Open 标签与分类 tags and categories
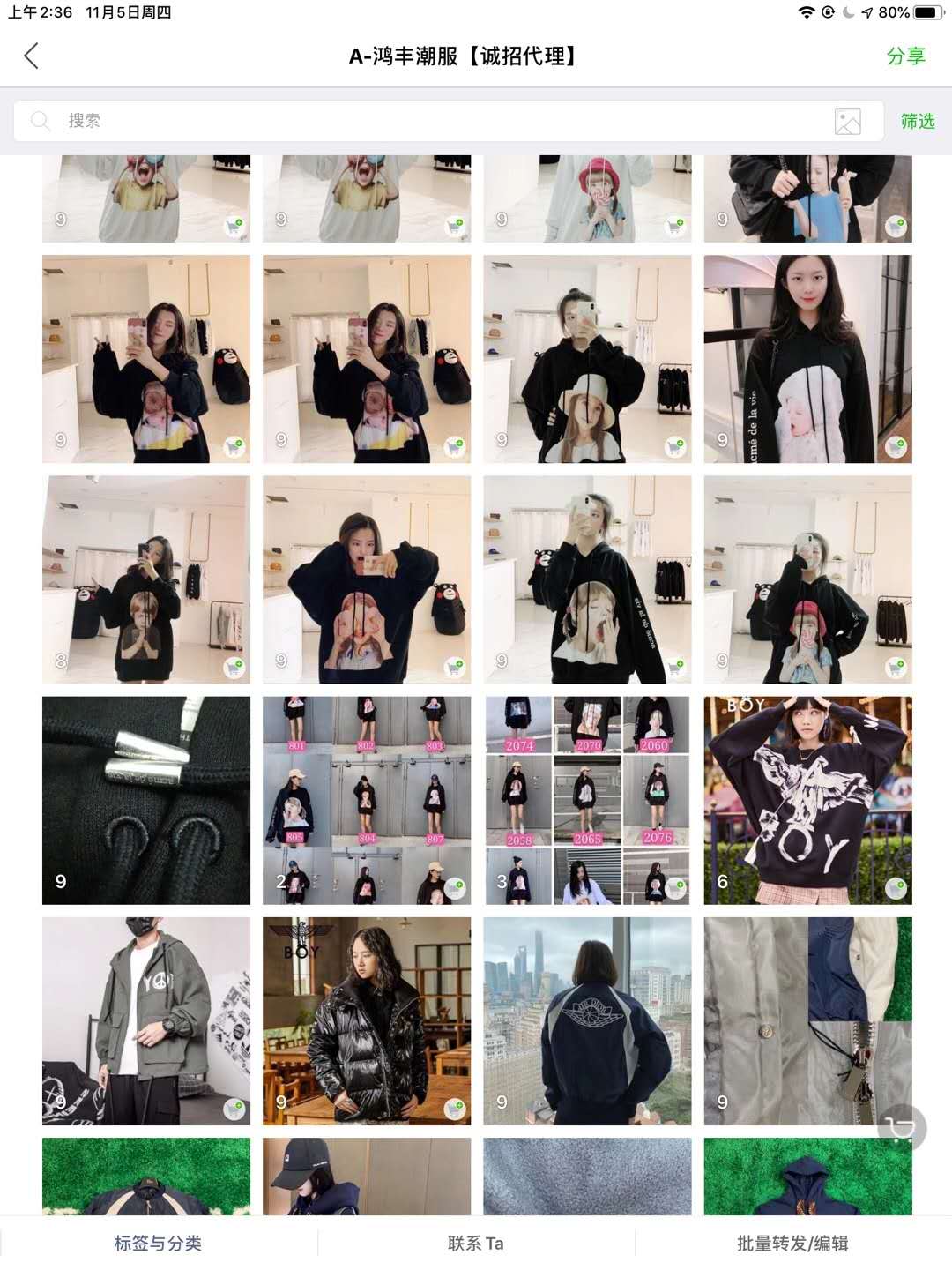The width and height of the screenshot is (952, 1270). 159,1243
